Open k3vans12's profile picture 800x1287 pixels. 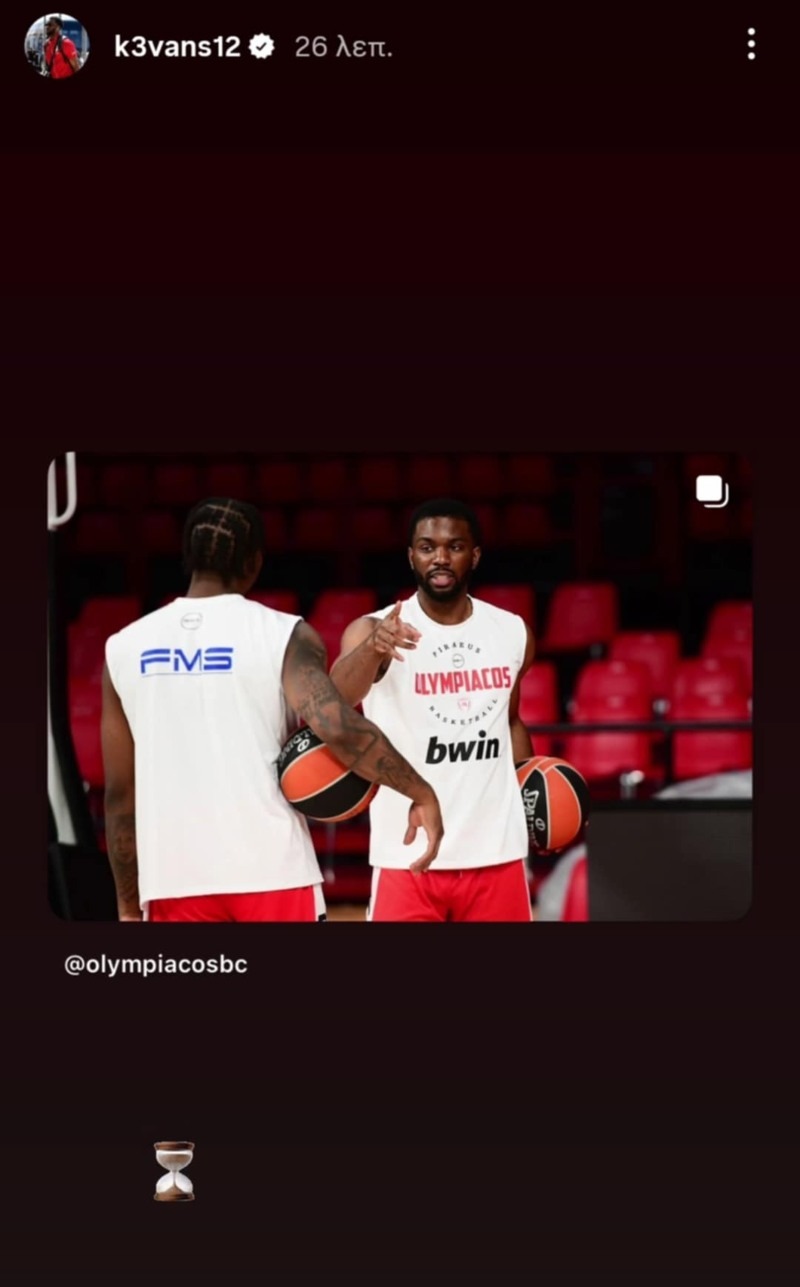pos(57,46)
